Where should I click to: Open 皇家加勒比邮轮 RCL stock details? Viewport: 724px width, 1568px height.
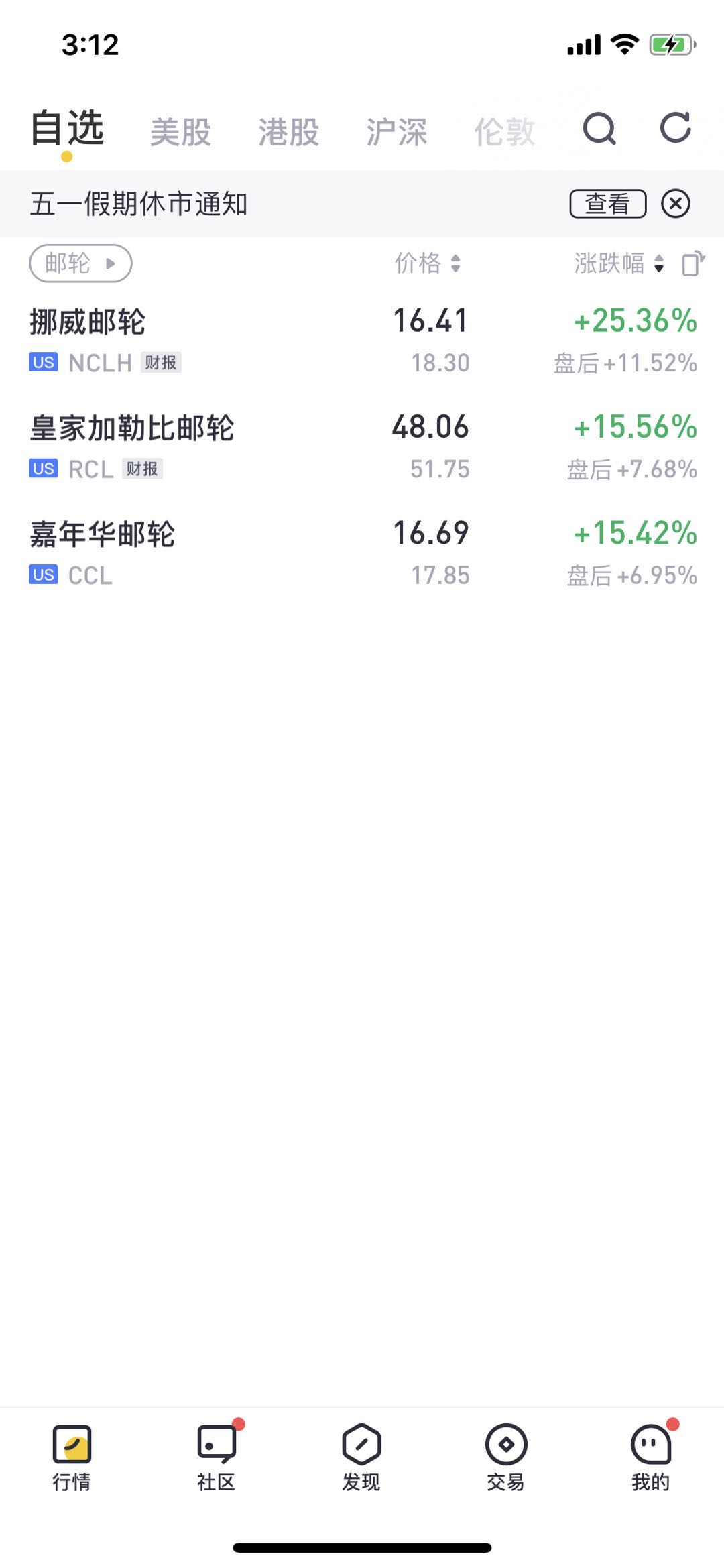click(x=362, y=447)
